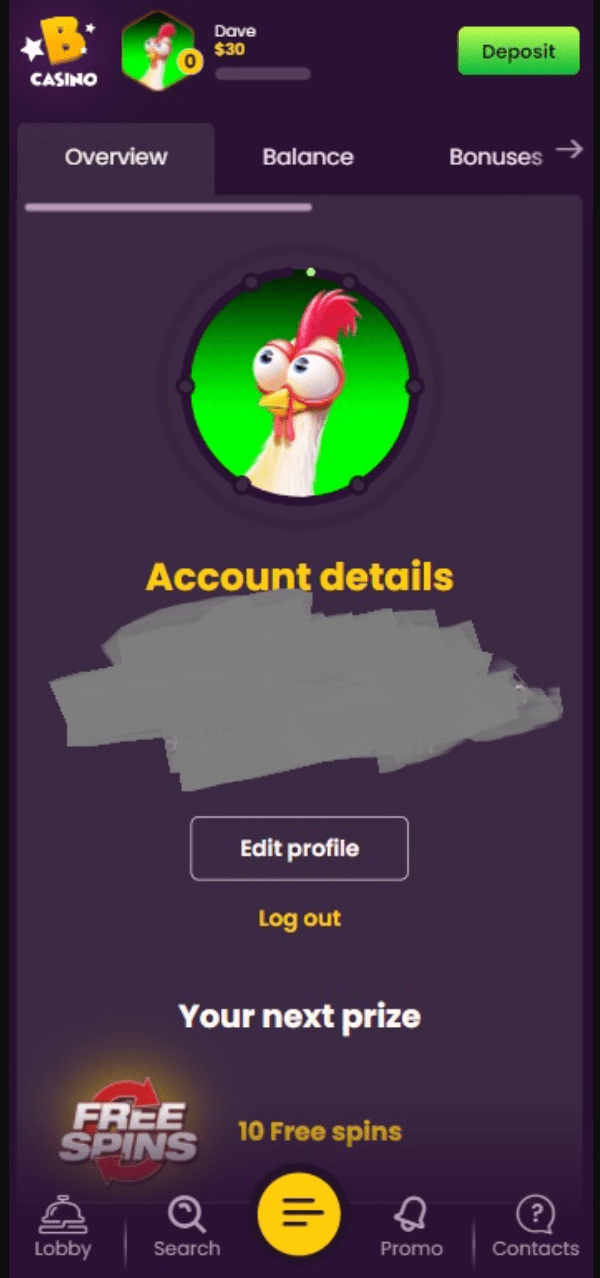Open Search in the bottom bar
The height and width of the screenshot is (1278, 600).
(x=186, y=1228)
